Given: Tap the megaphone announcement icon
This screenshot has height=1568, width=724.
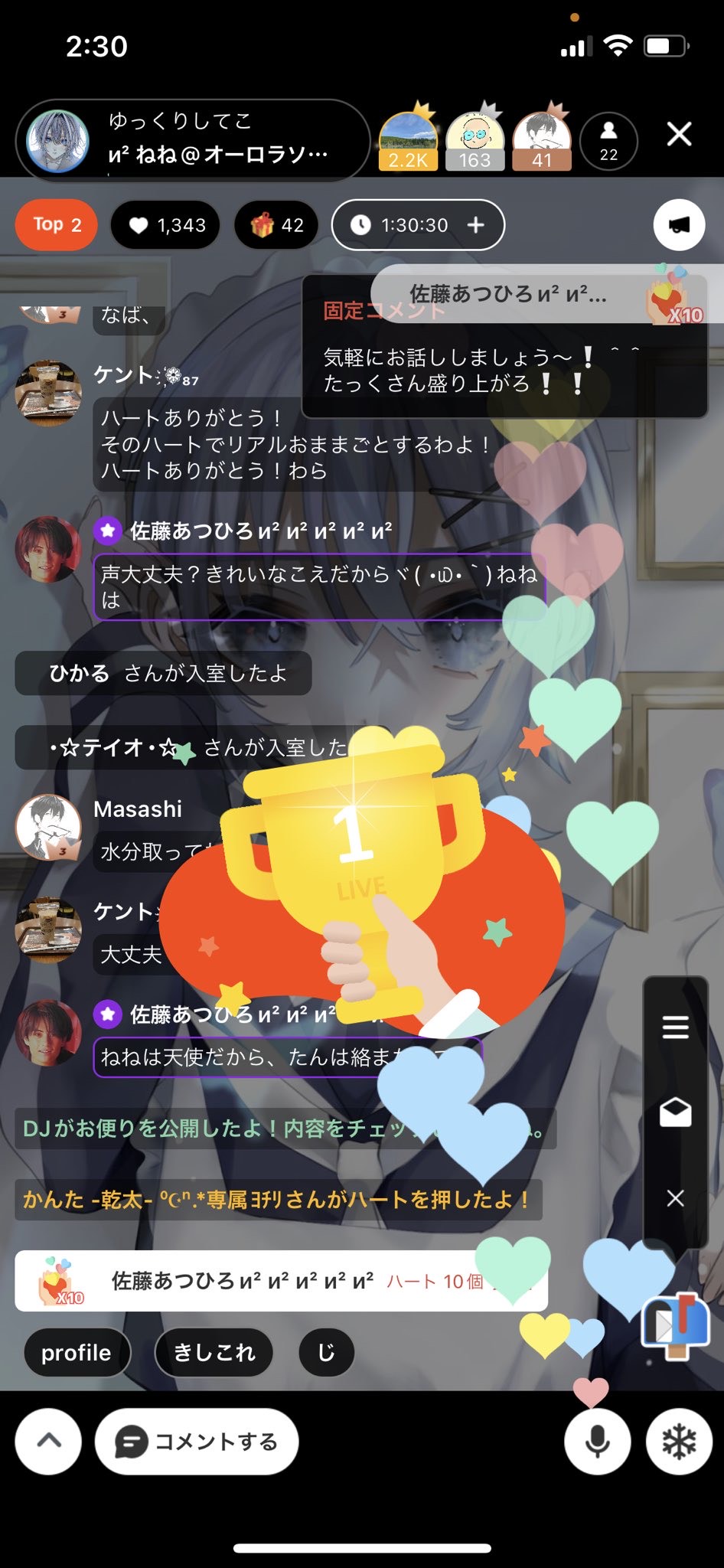Looking at the screenshot, I should pos(679,225).
